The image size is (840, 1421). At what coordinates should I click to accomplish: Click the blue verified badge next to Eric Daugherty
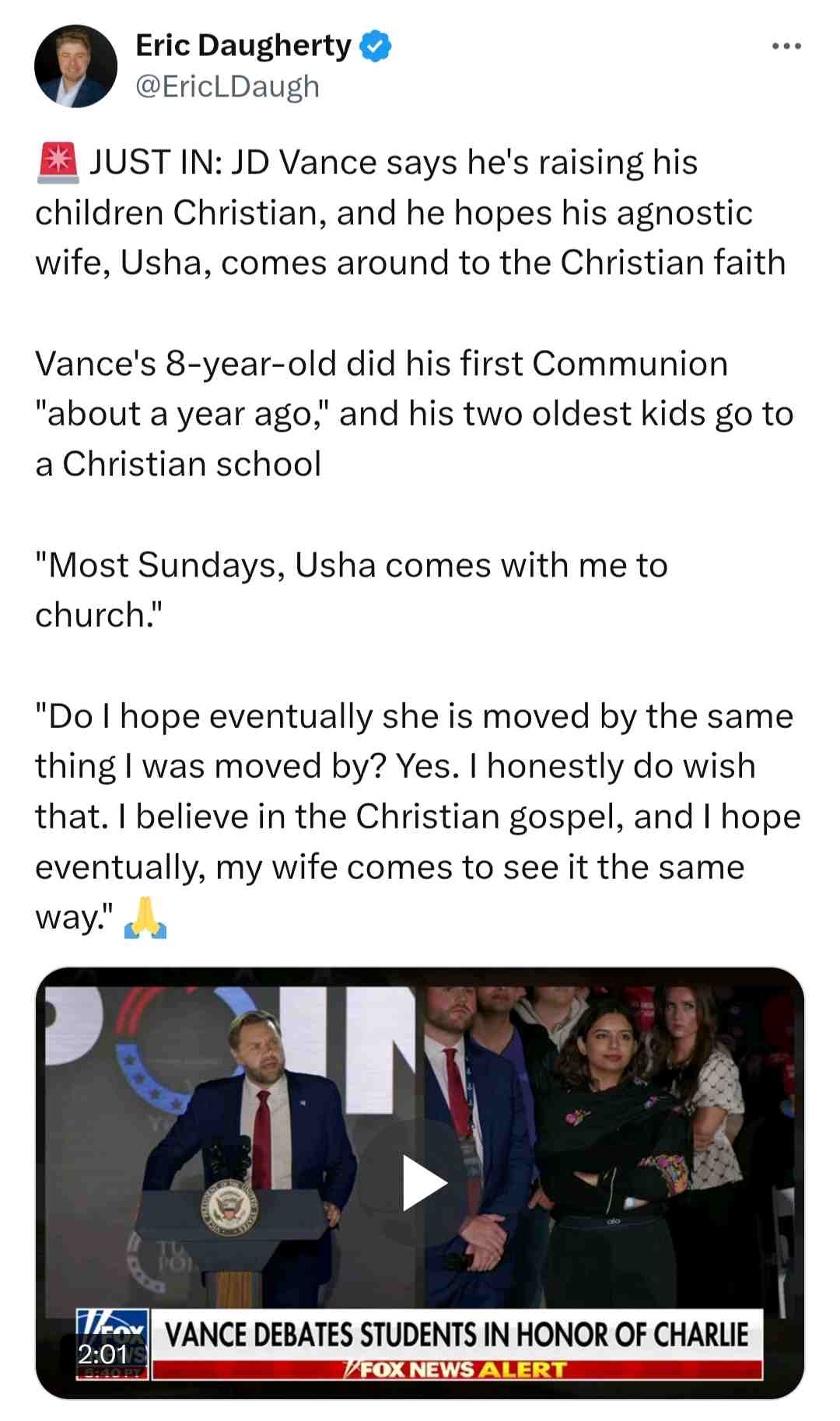point(373,45)
